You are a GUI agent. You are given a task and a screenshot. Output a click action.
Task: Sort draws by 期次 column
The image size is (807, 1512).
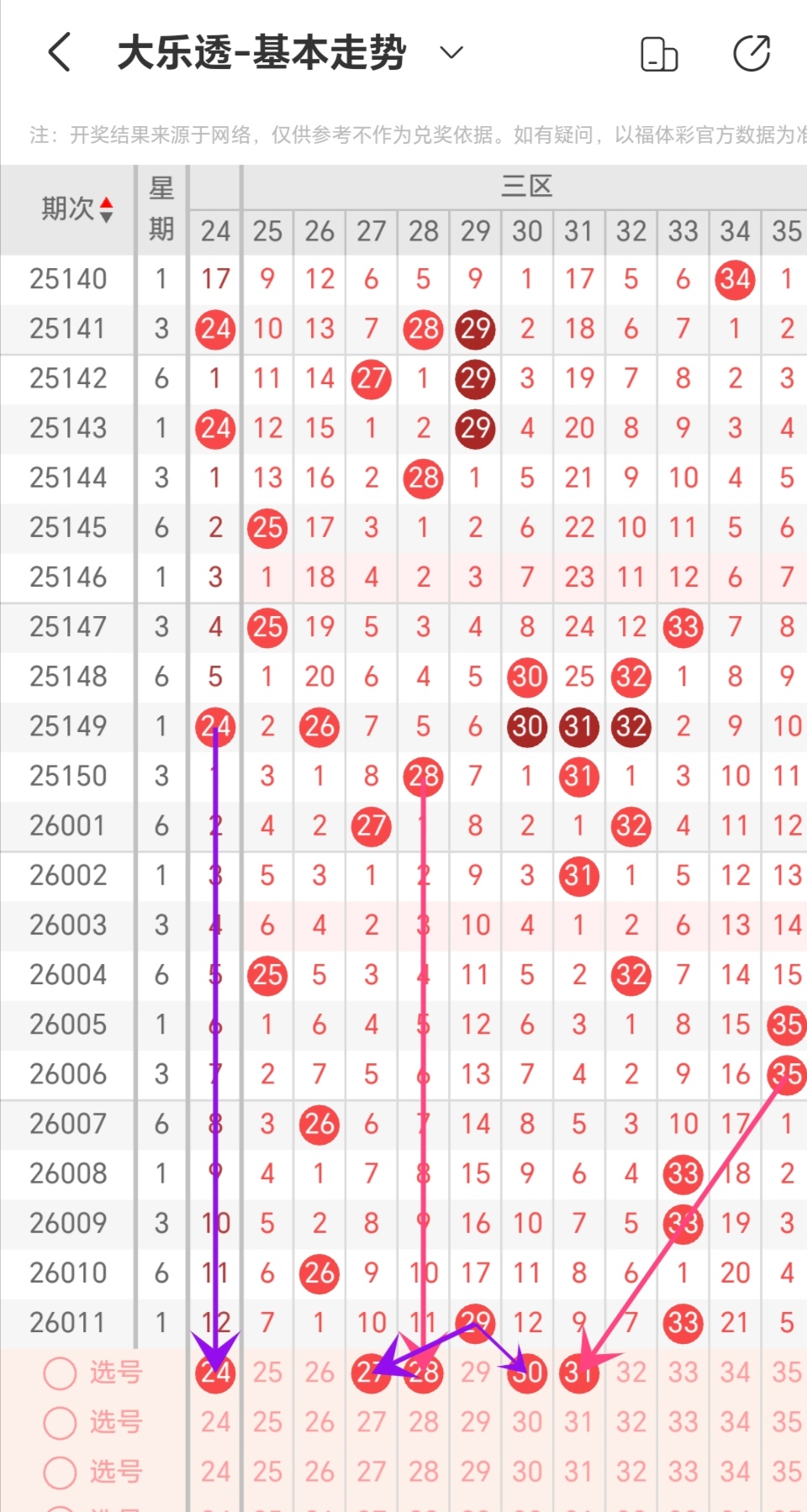point(77,208)
